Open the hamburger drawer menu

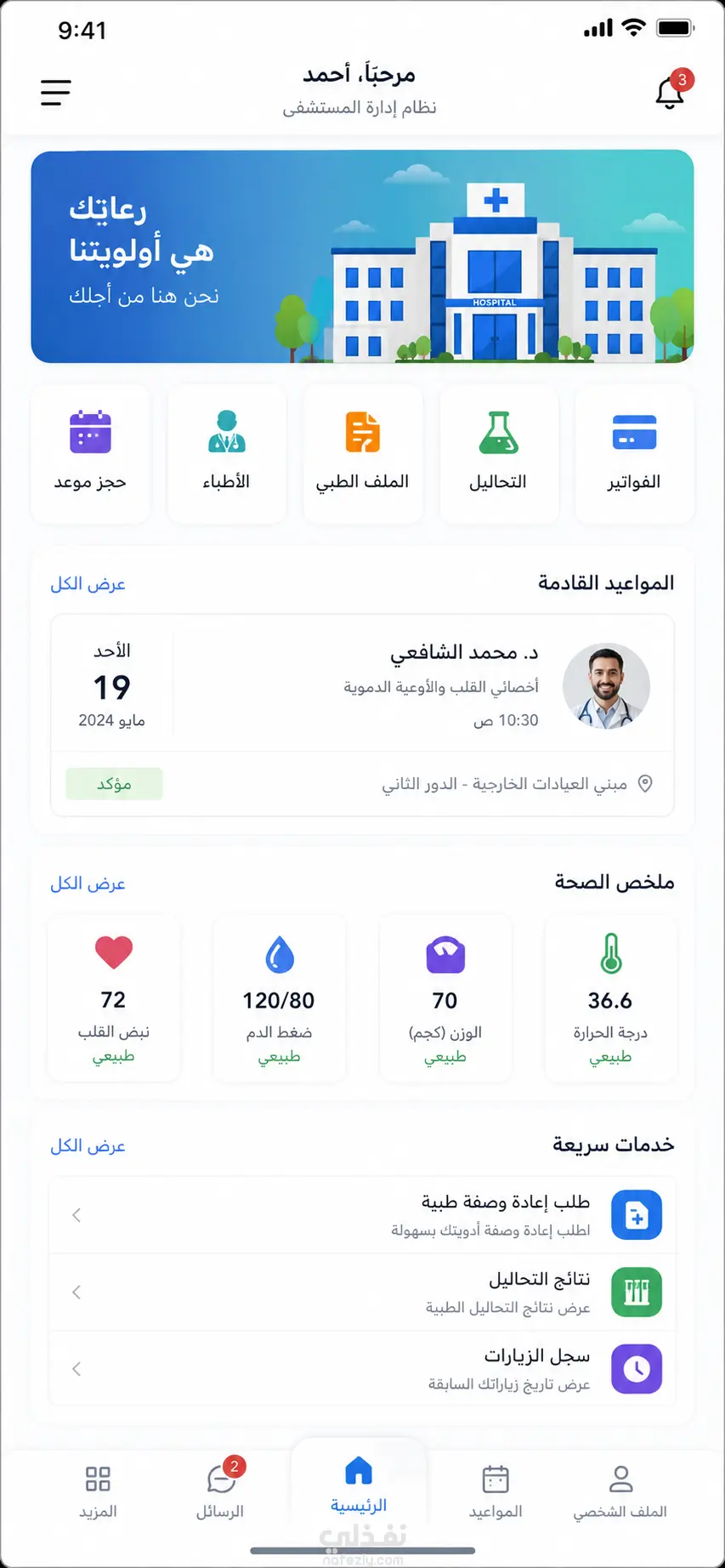56,92
